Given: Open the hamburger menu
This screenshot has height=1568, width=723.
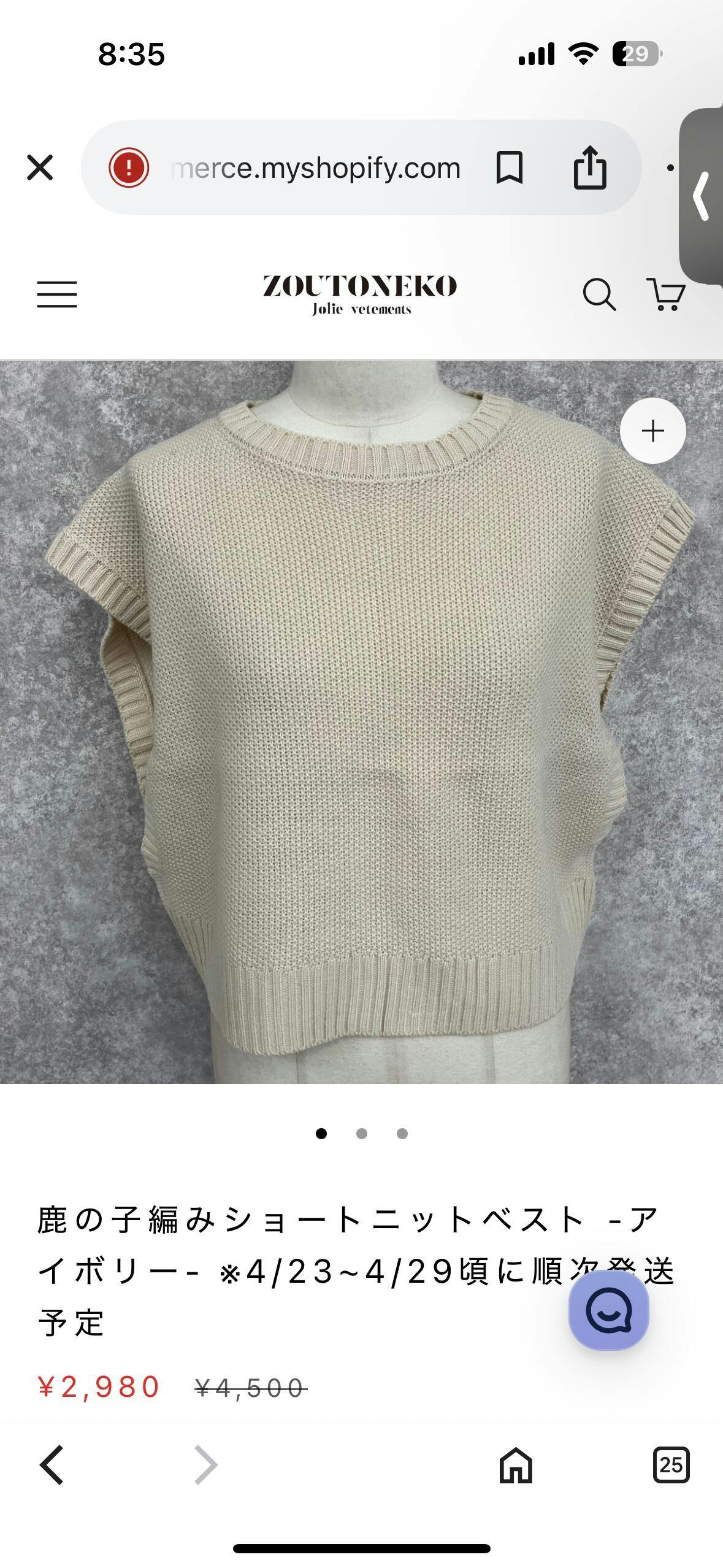Looking at the screenshot, I should tap(57, 294).
